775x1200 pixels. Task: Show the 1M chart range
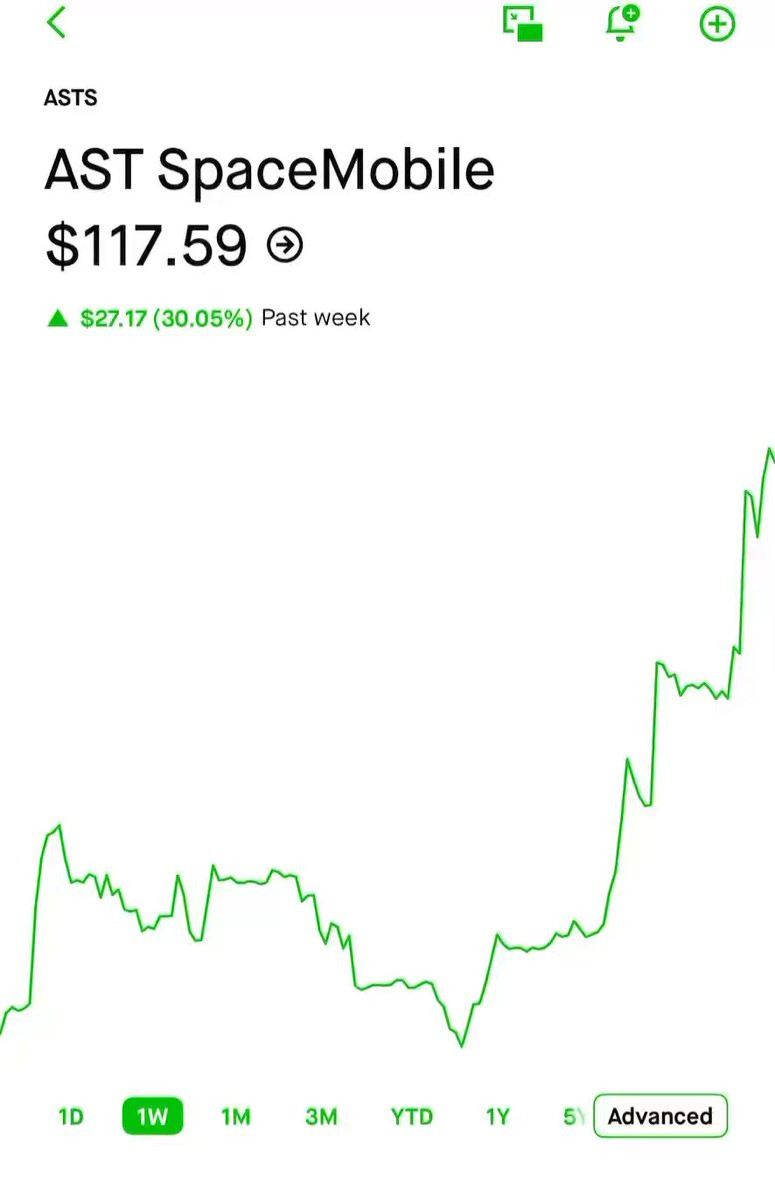pos(236,1116)
